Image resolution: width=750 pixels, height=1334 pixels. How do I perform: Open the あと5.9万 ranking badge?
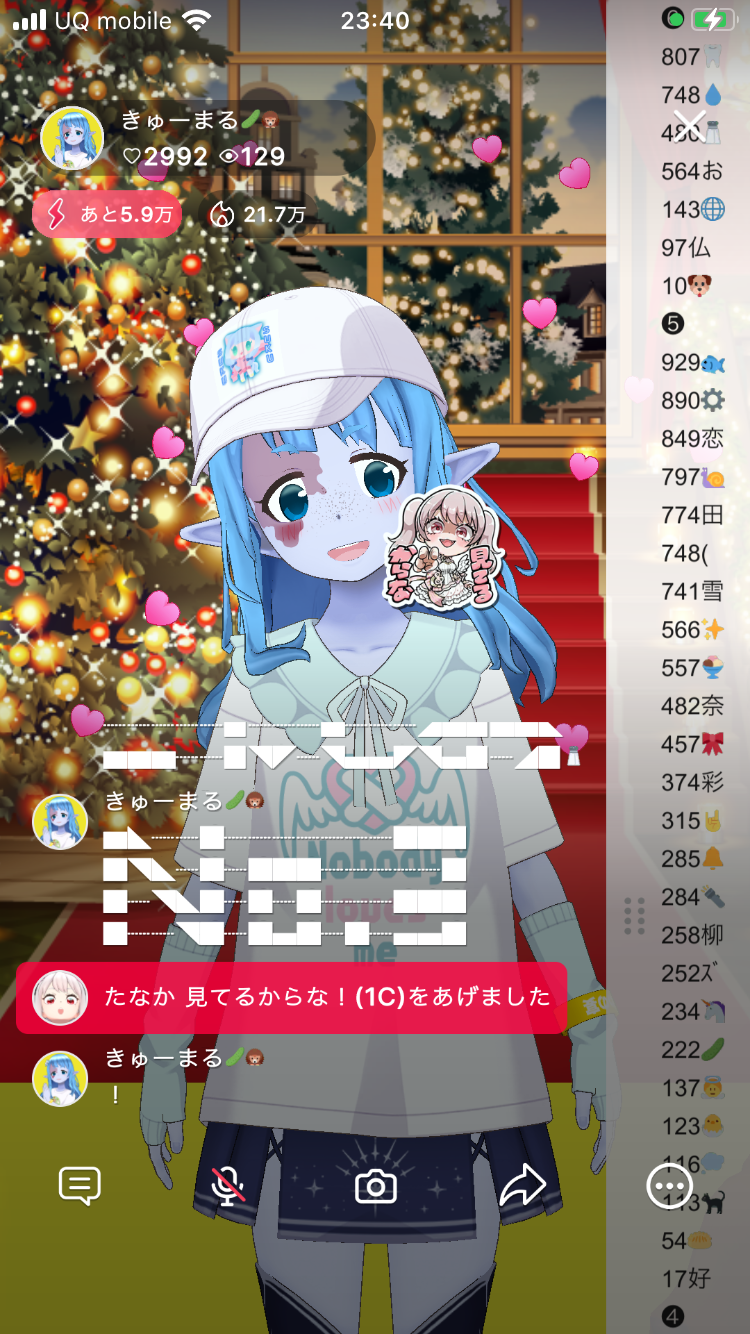(x=107, y=214)
